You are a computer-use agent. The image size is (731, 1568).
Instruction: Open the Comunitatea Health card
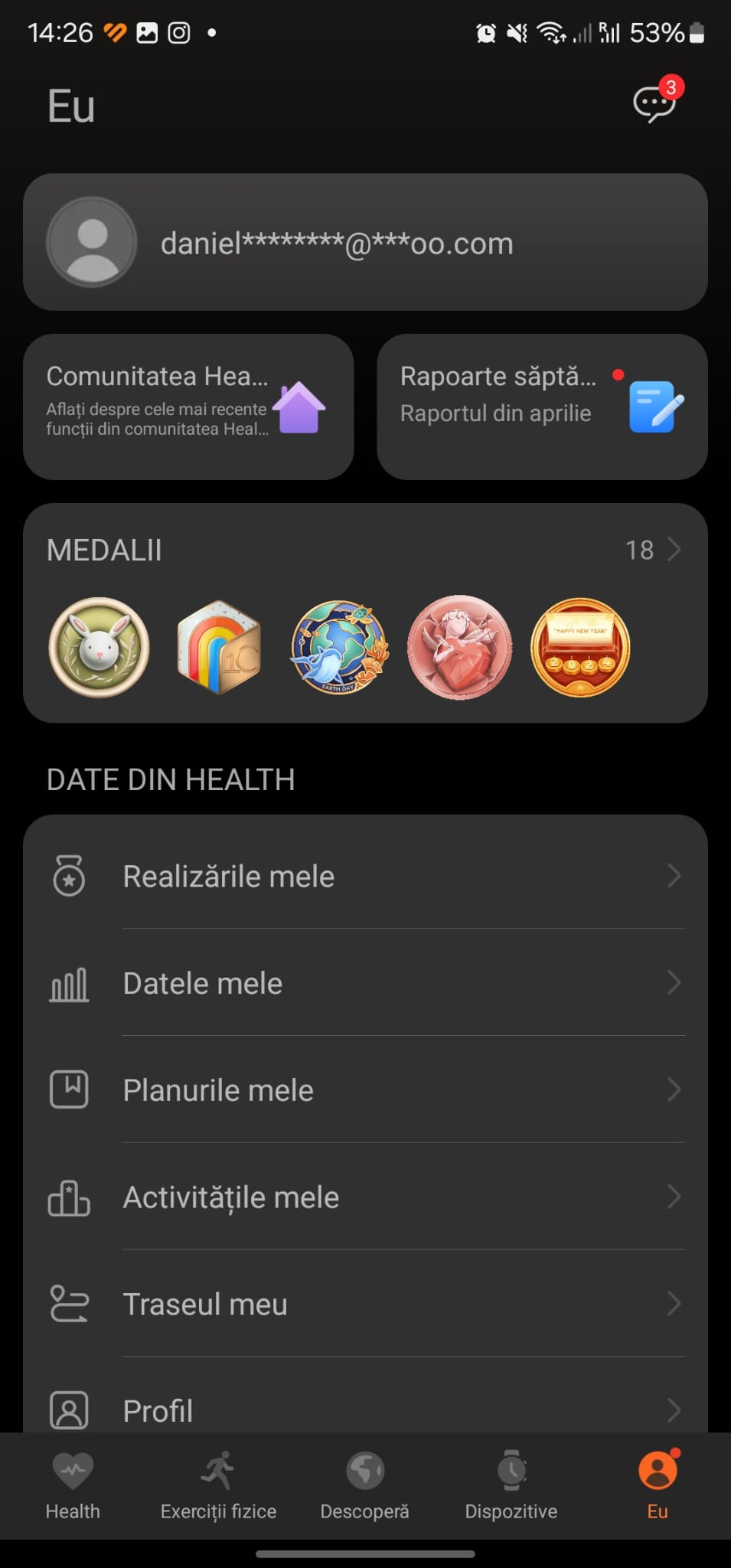(x=188, y=407)
